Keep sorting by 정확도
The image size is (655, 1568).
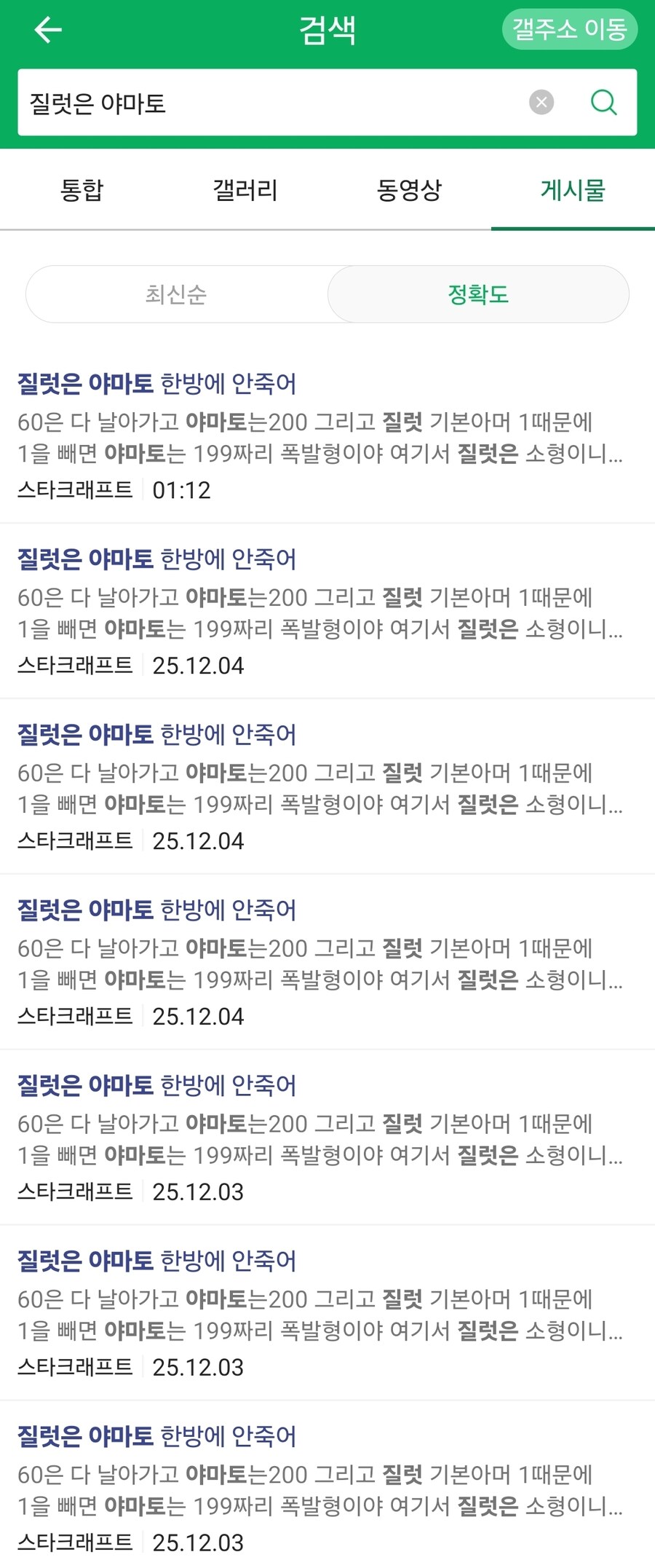(479, 294)
